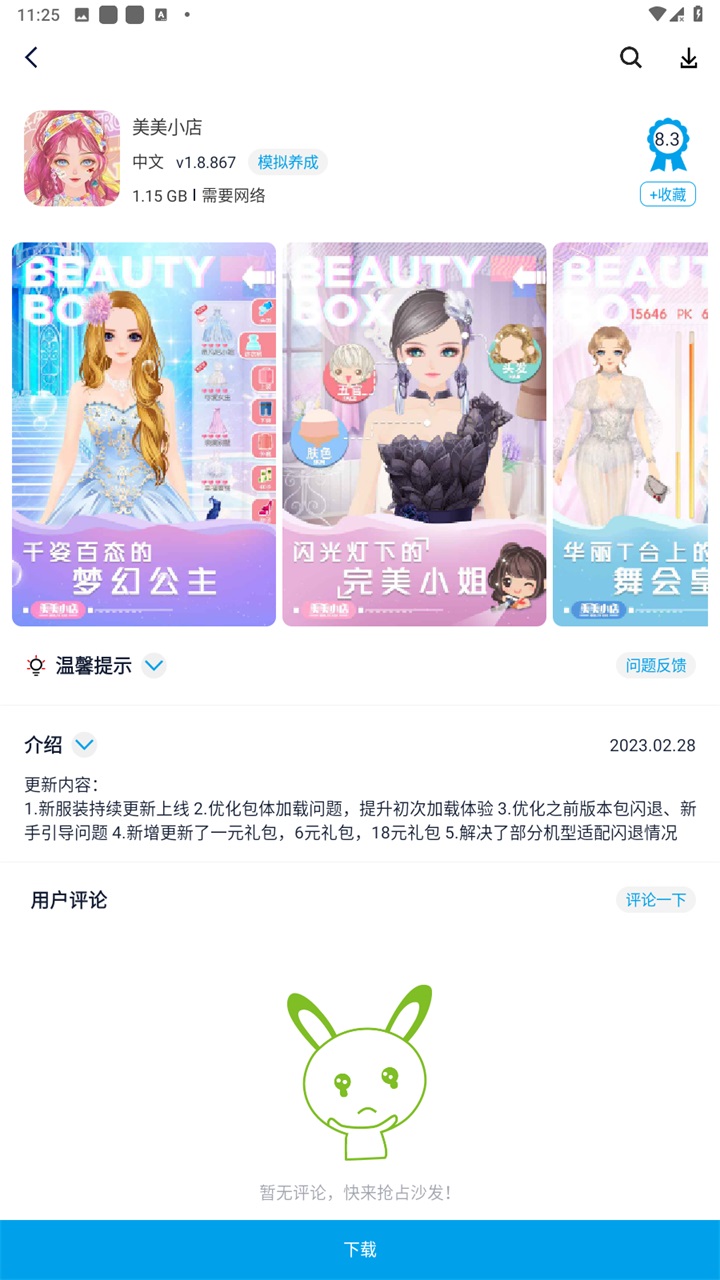The width and height of the screenshot is (720, 1280).
Task: Collapse the 介绍 section chevron
Action: (84, 744)
